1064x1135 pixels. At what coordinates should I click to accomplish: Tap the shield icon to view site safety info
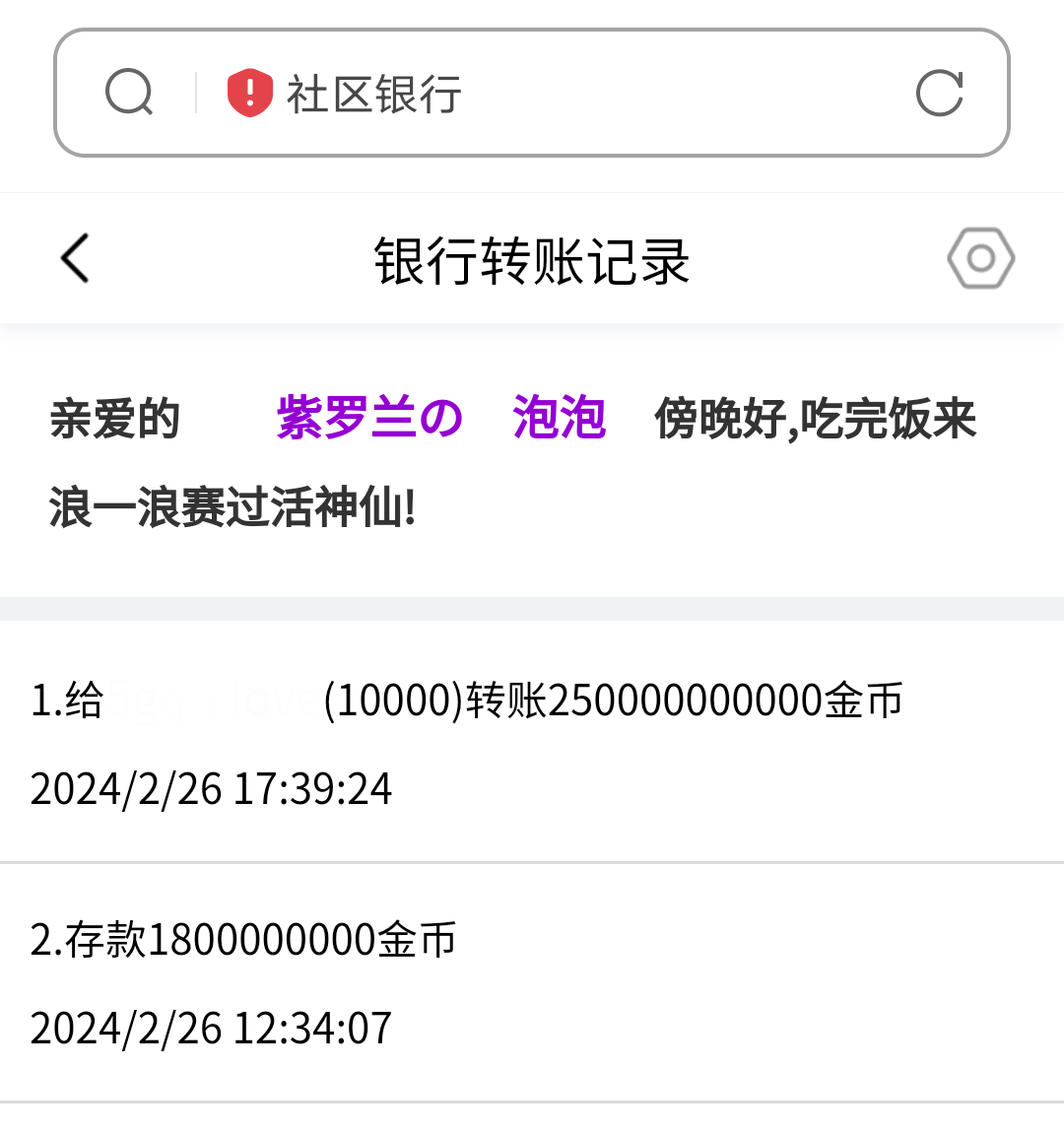(x=248, y=93)
